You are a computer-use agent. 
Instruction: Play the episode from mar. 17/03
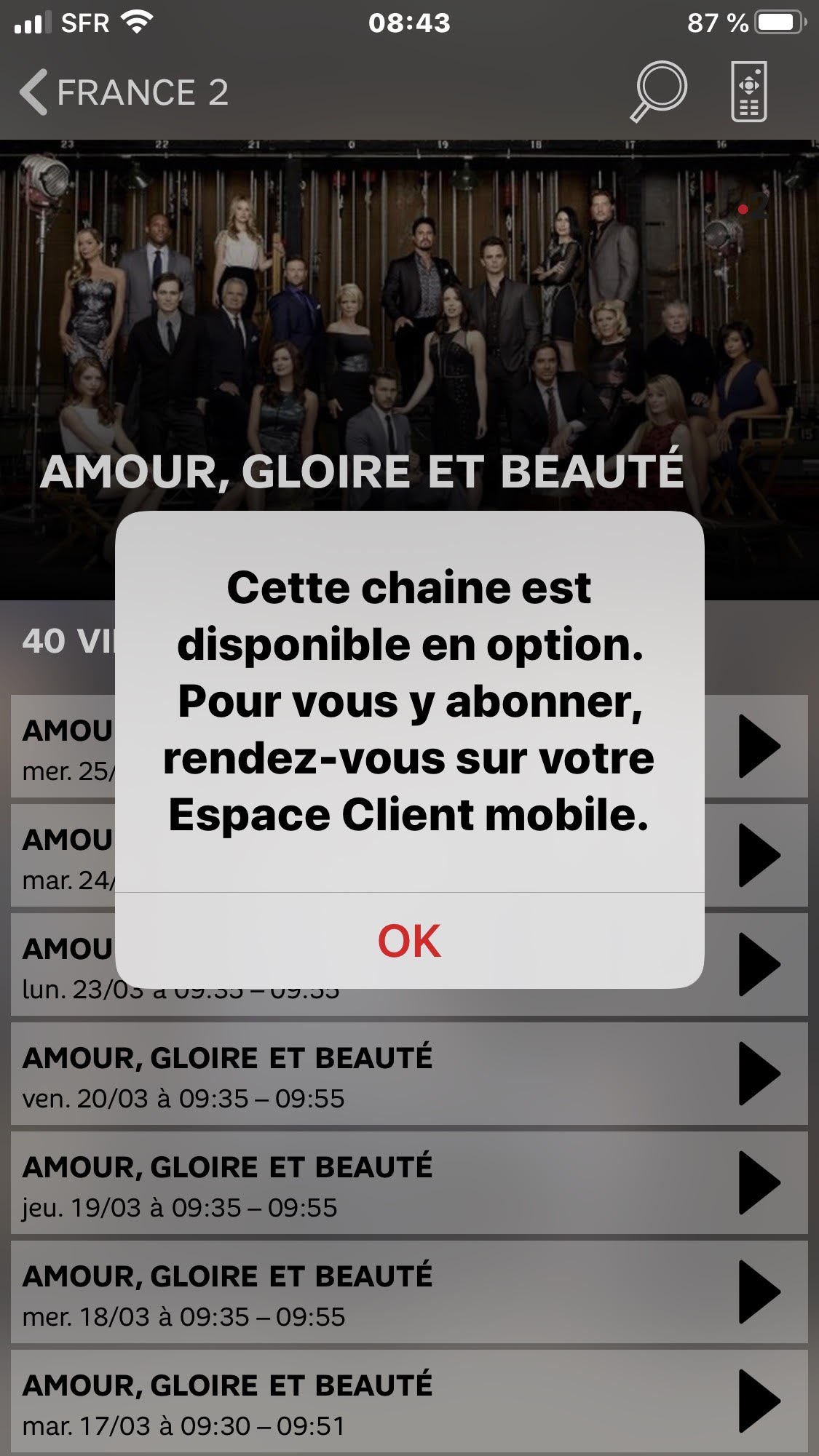pyautogui.click(x=759, y=1401)
